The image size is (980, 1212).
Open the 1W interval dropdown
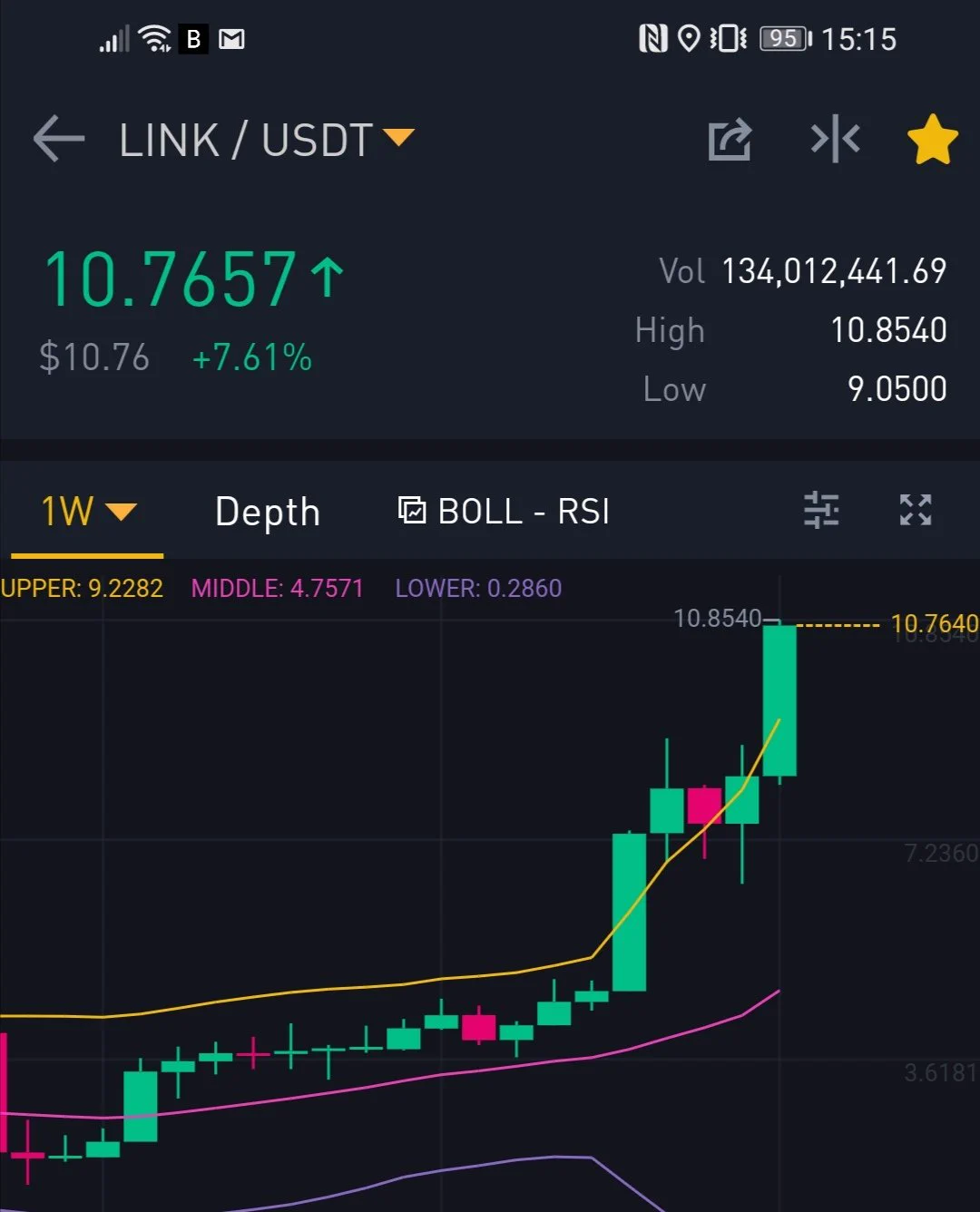(x=87, y=512)
